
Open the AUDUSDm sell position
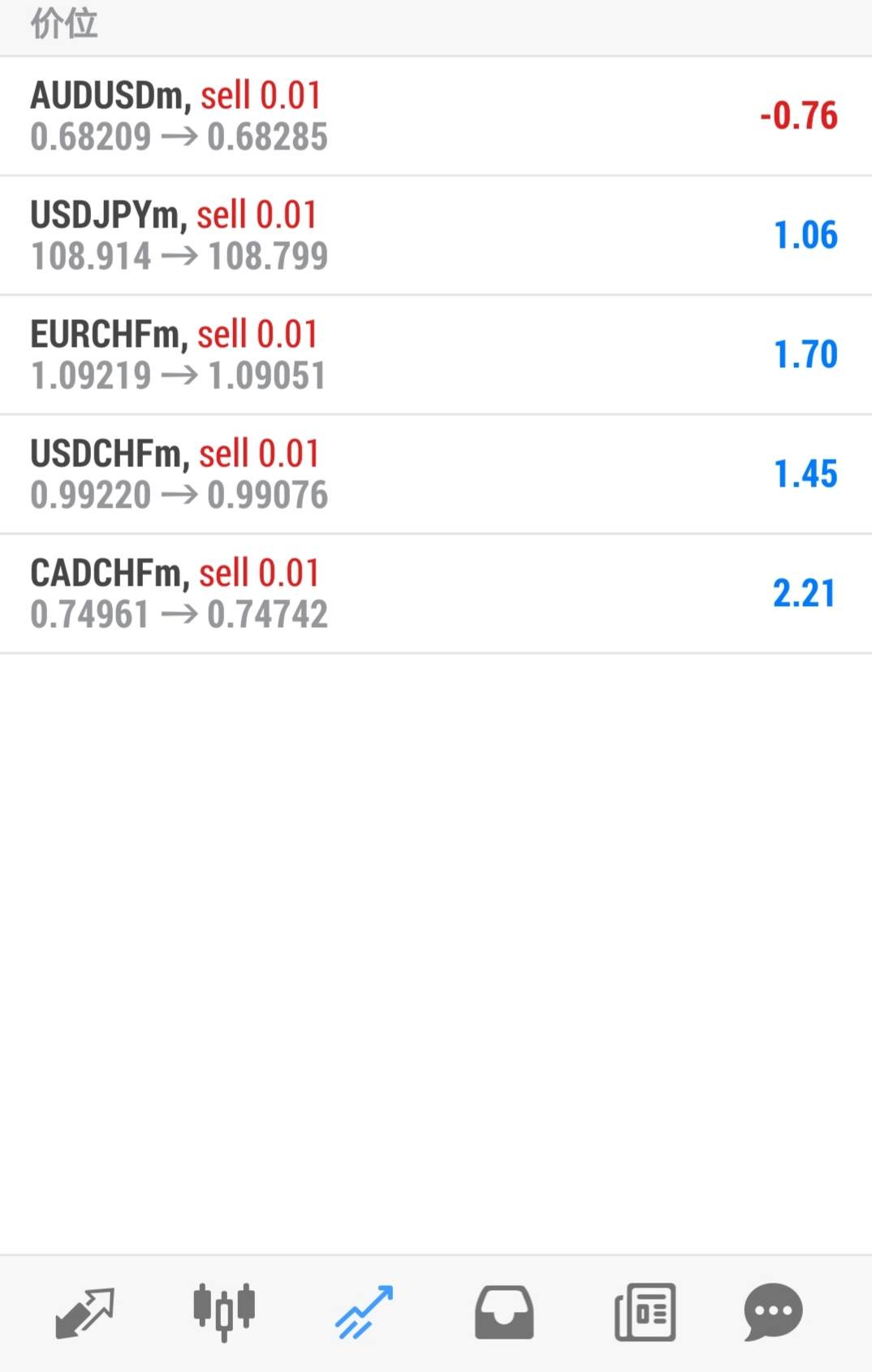click(435, 116)
